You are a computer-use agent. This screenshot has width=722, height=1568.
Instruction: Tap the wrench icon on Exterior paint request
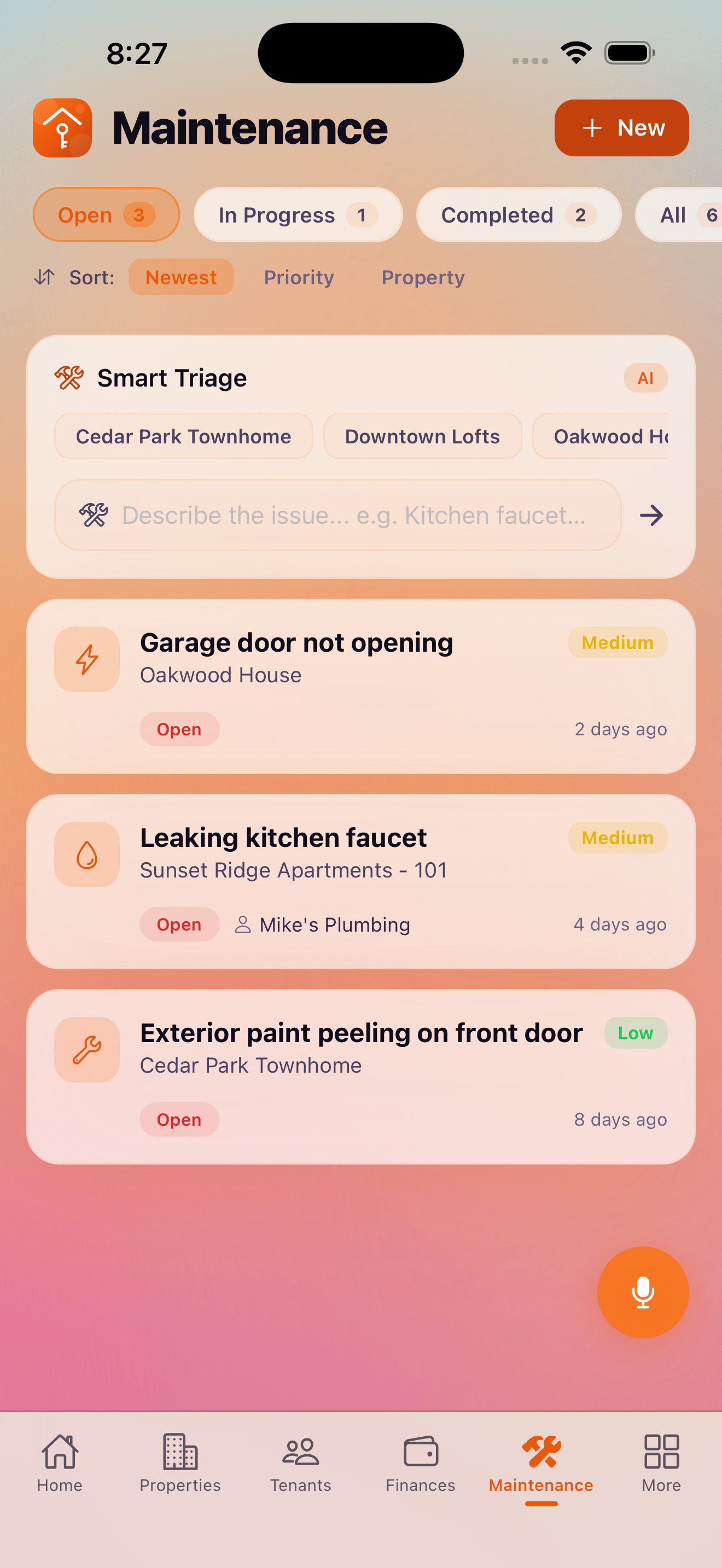pyautogui.click(x=86, y=1050)
